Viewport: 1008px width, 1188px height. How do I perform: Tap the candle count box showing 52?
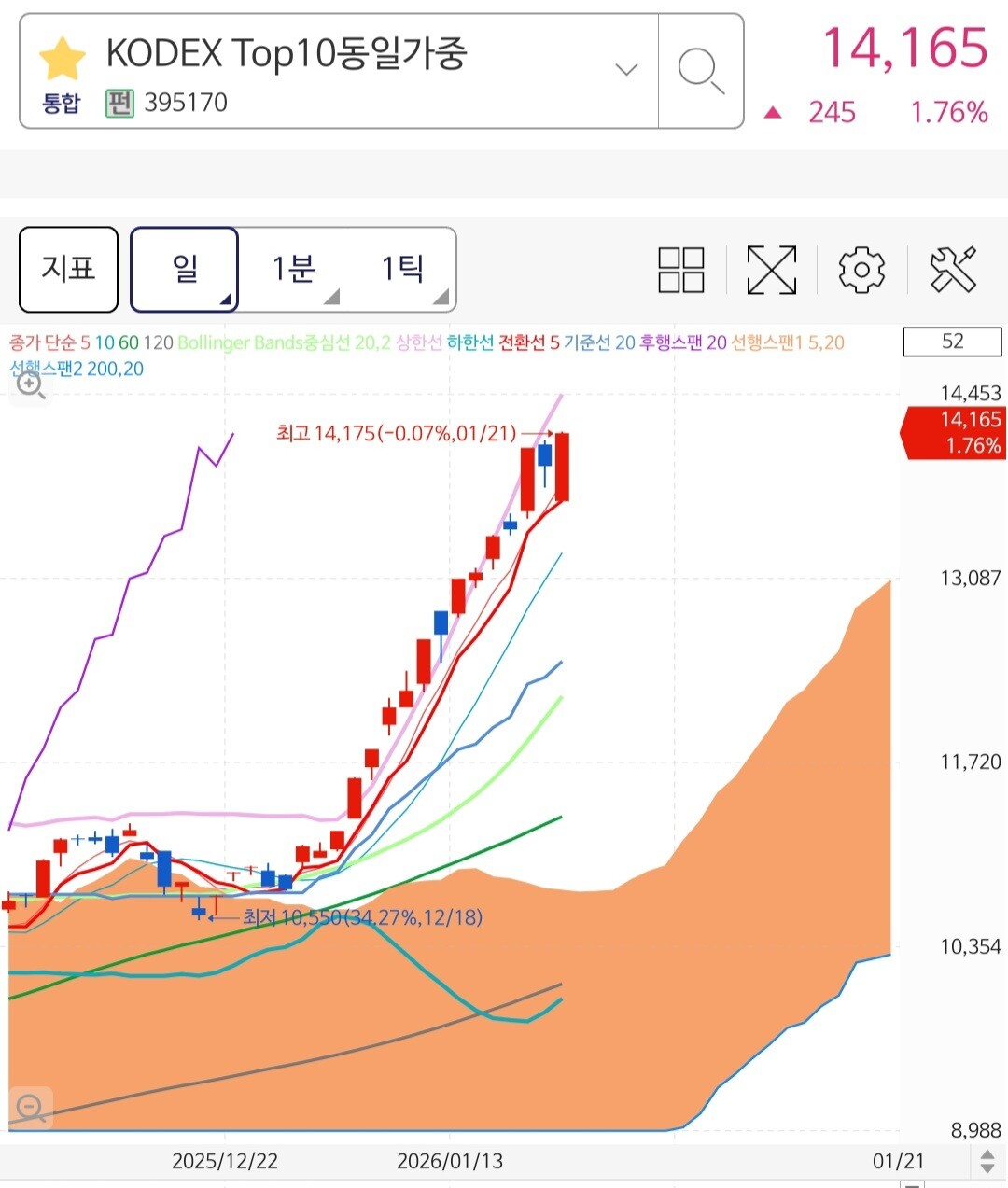click(x=952, y=342)
